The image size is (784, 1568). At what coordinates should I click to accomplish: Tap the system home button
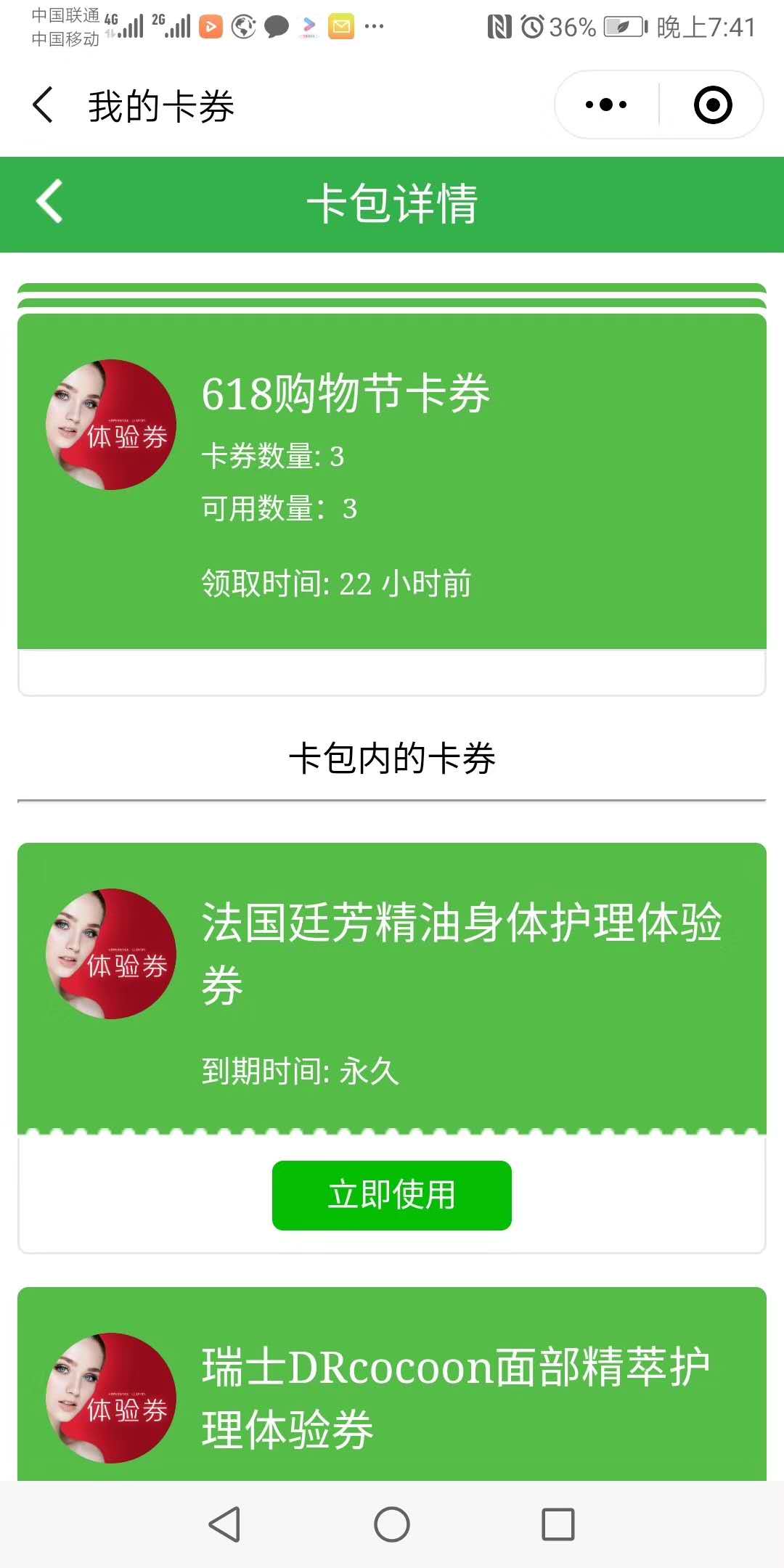(x=392, y=1524)
